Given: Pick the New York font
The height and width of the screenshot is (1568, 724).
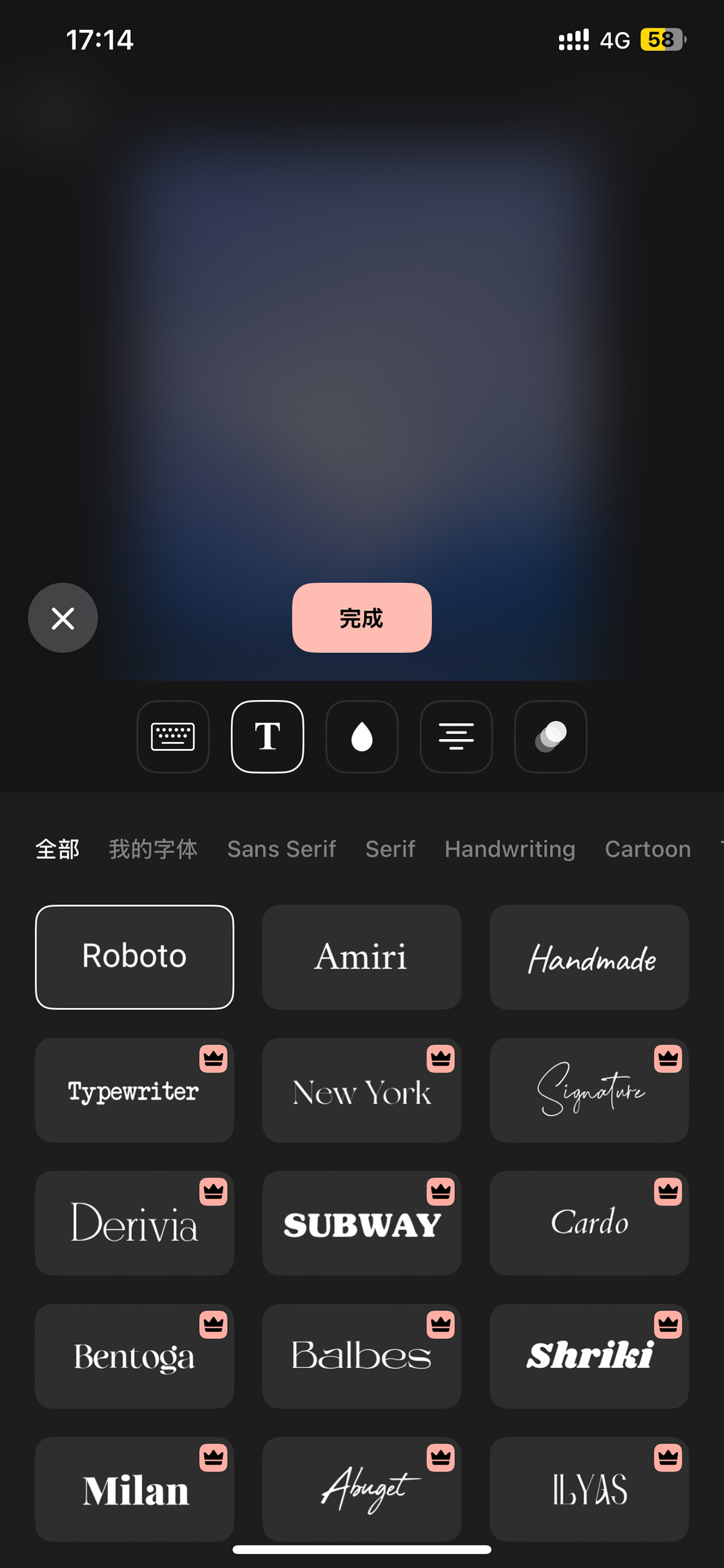Looking at the screenshot, I should (x=362, y=1090).
